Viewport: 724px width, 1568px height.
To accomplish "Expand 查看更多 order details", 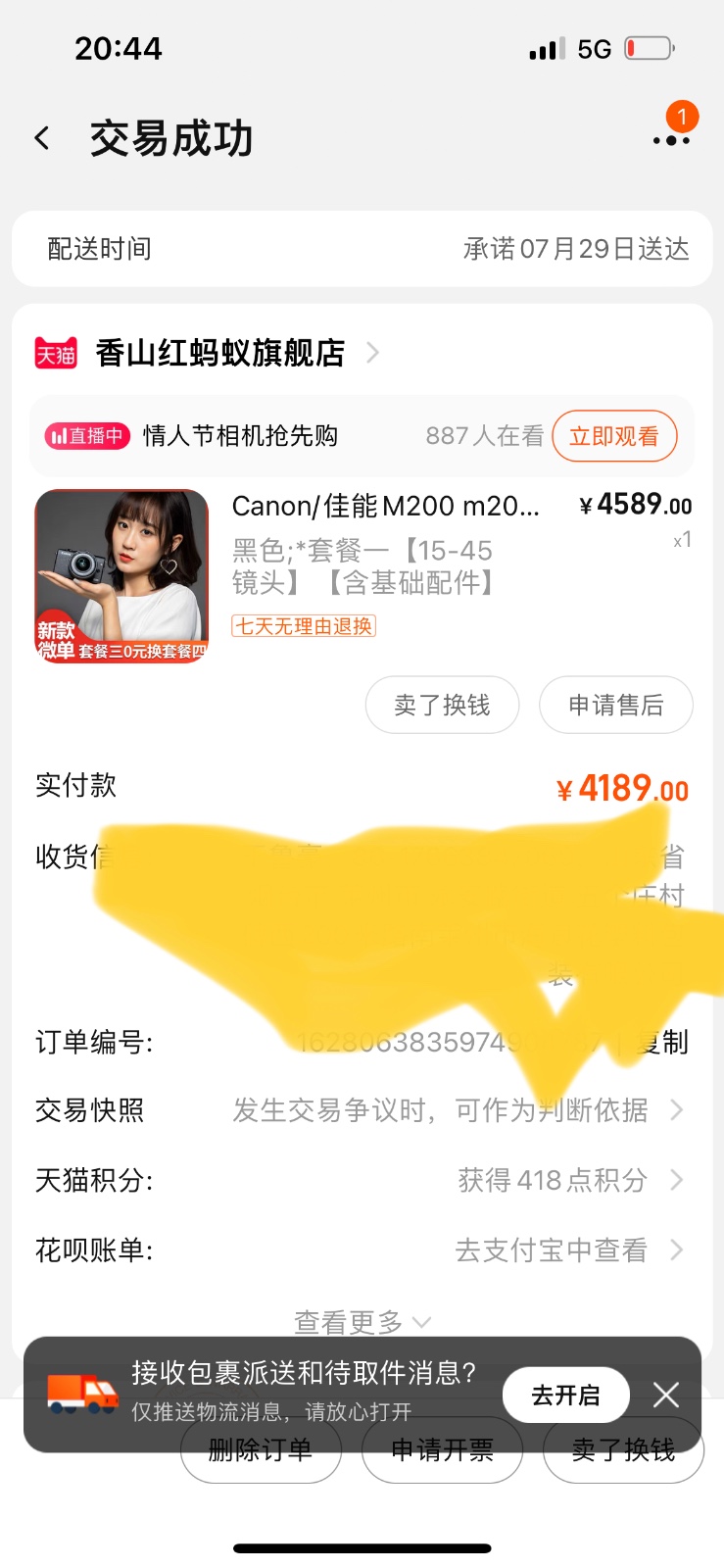I will click(361, 1322).
